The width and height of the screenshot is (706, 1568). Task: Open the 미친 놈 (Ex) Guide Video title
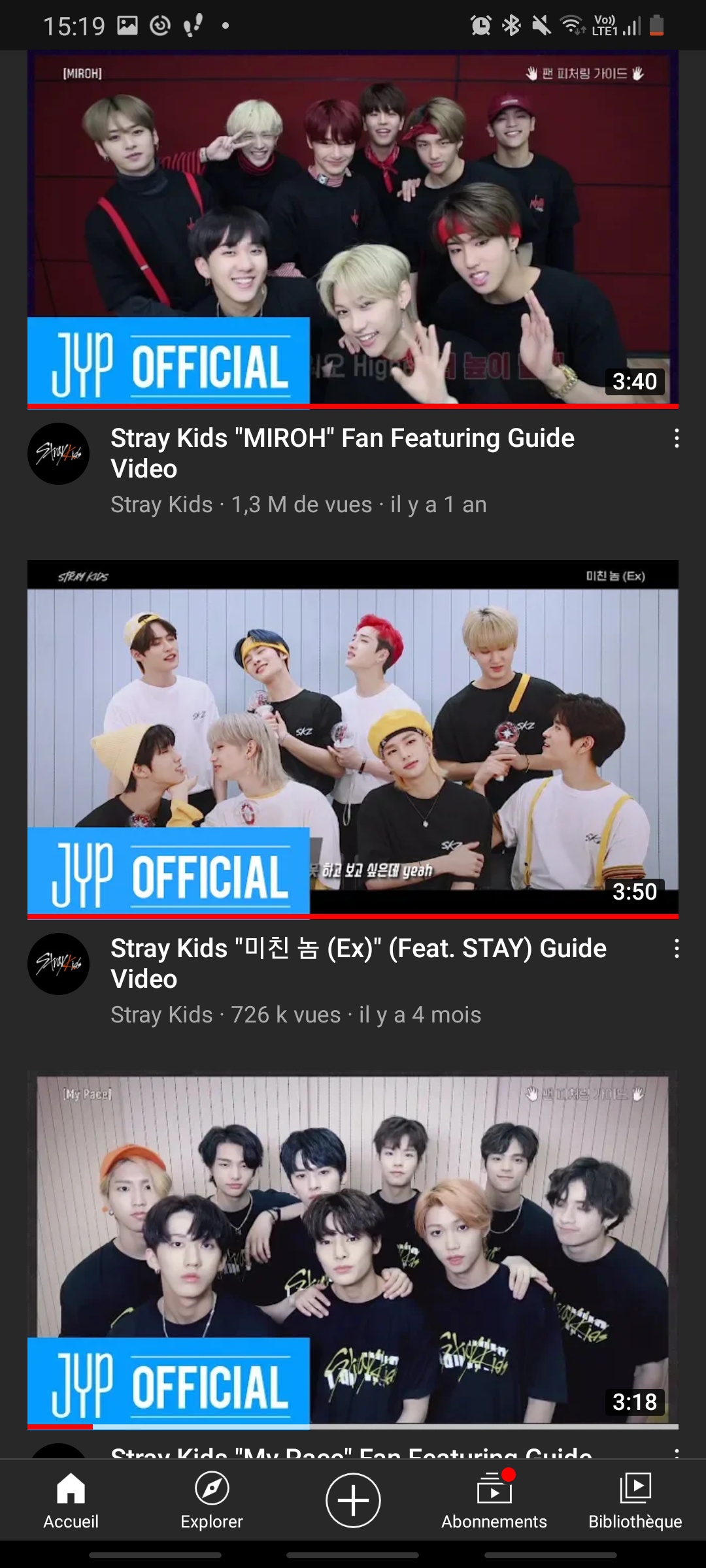click(x=358, y=963)
